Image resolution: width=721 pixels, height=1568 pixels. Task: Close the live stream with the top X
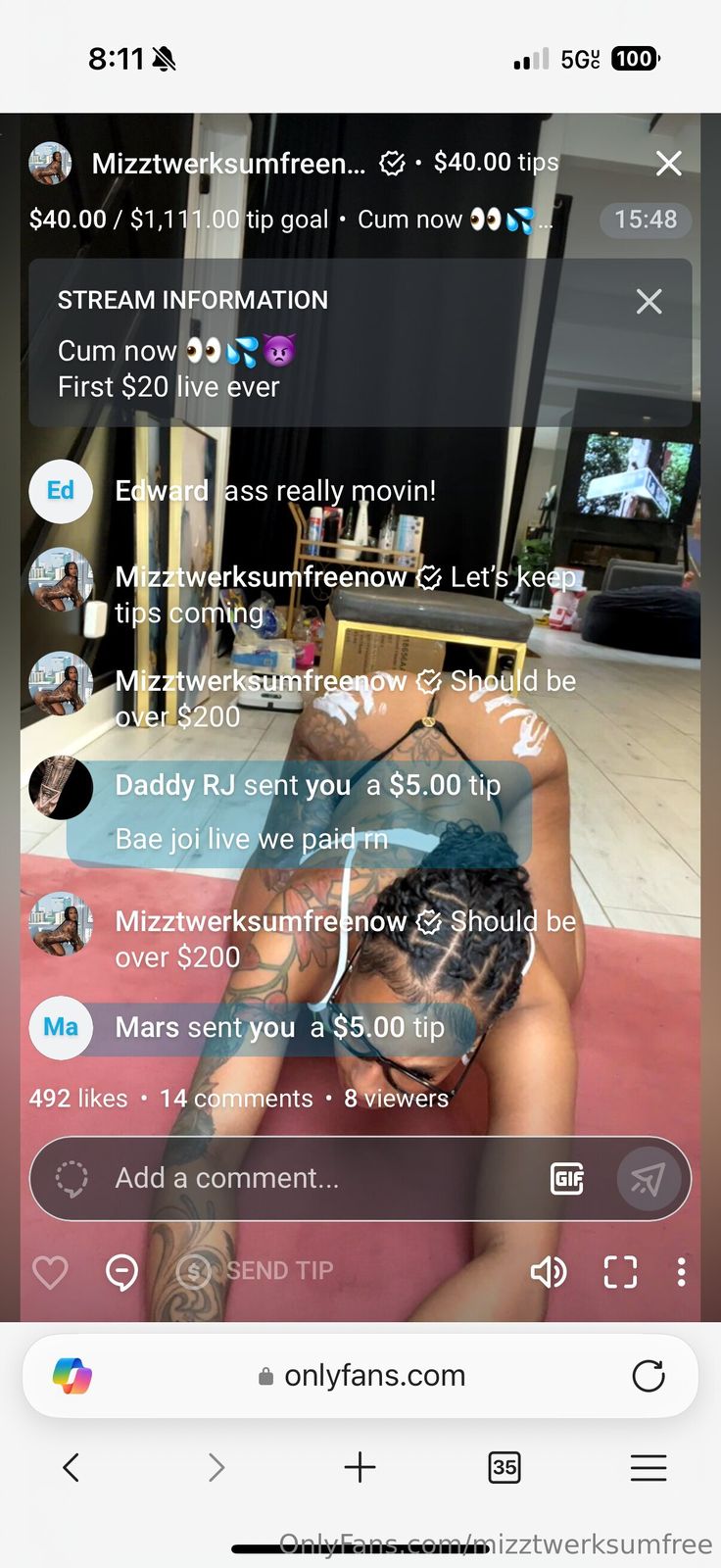click(x=668, y=164)
